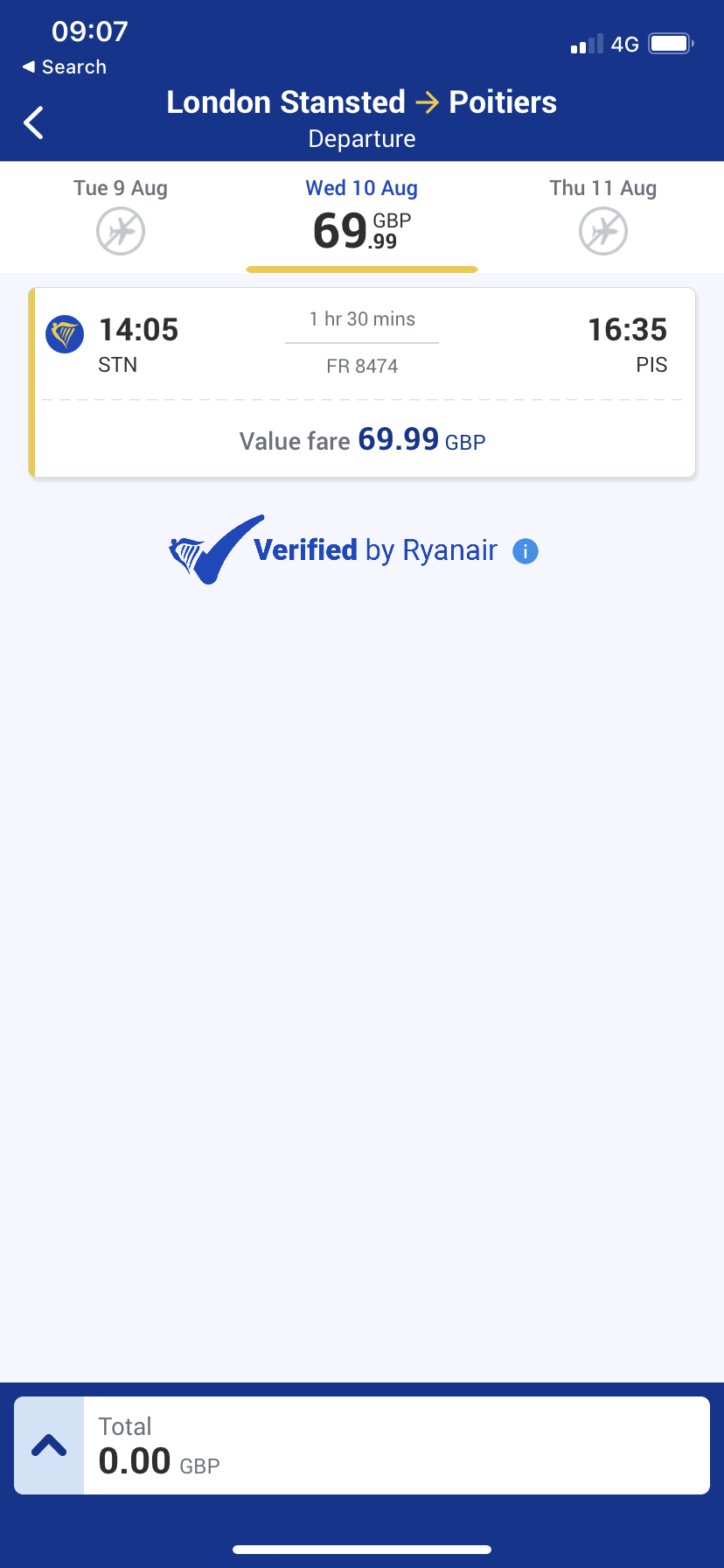
Task: Go back using the header arrow
Action: click(x=34, y=122)
